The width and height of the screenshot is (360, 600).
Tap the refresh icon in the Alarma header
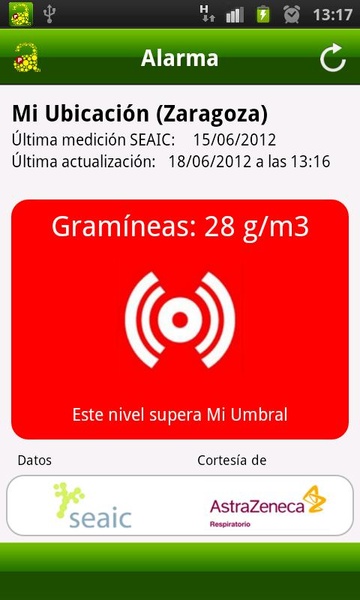333,58
